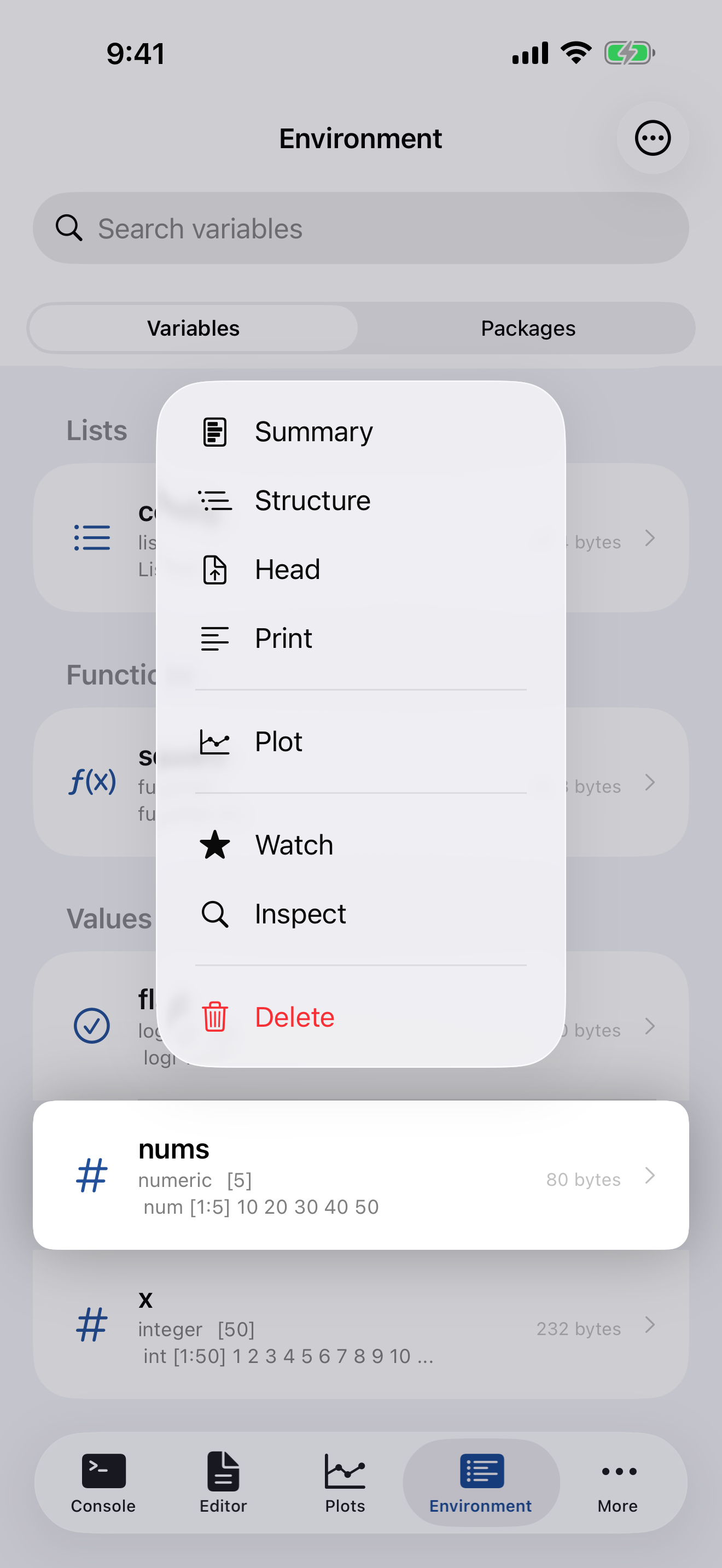Image resolution: width=722 pixels, height=1568 pixels.
Task: Tap the Delete trash icon
Action: click(x=214, y=1016)
